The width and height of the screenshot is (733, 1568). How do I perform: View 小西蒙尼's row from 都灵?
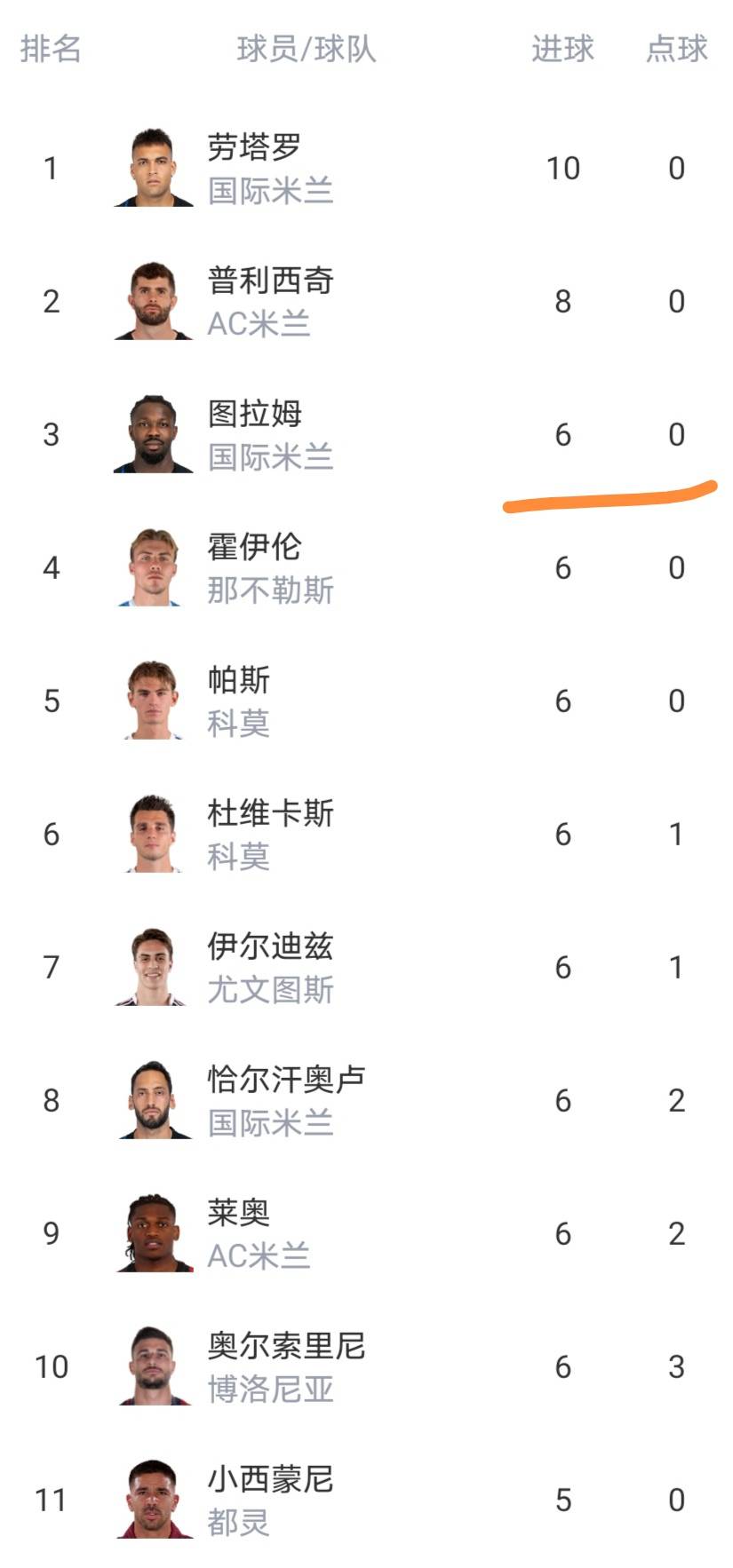(x=270, y=1480)
